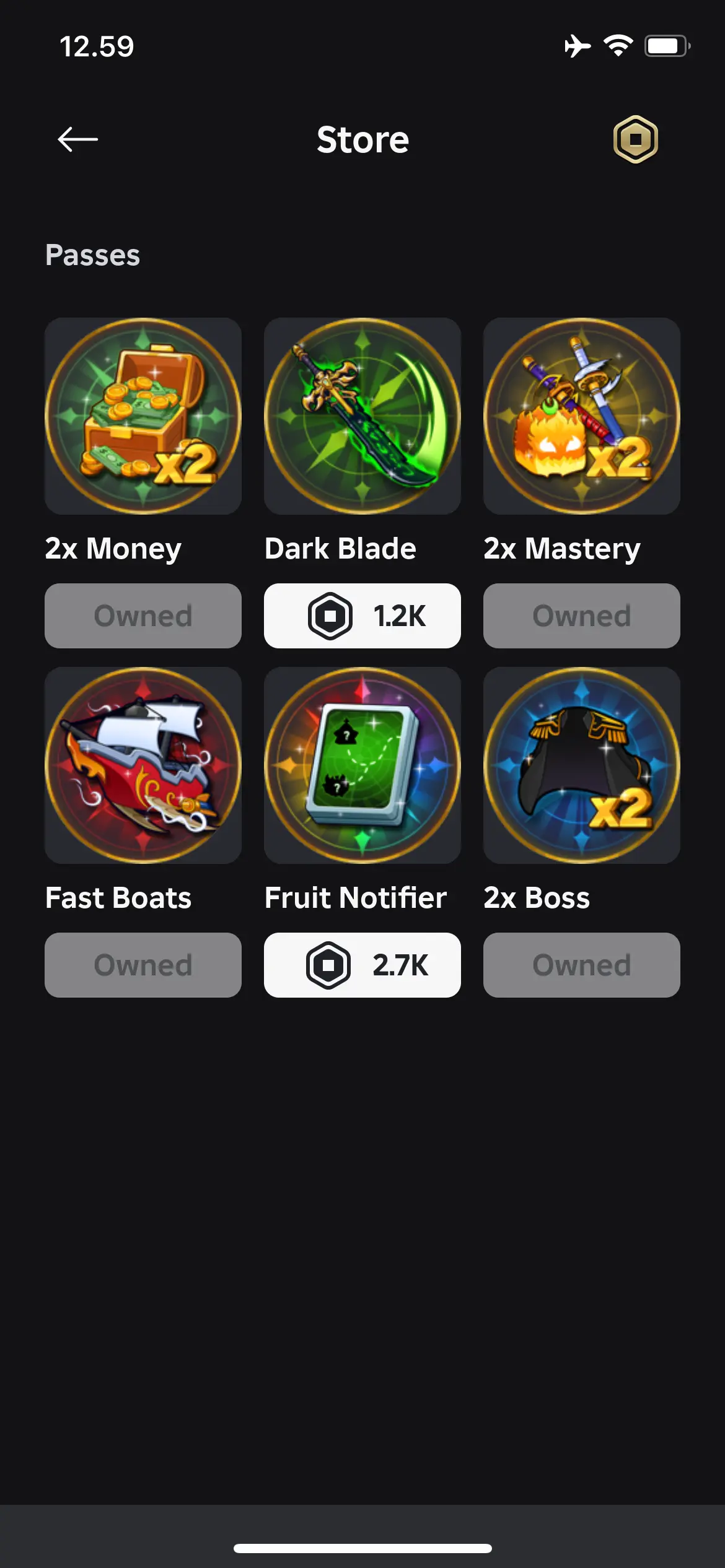
Task: Open the 2x Money pass tile
Action: click(x=143, y=416)
